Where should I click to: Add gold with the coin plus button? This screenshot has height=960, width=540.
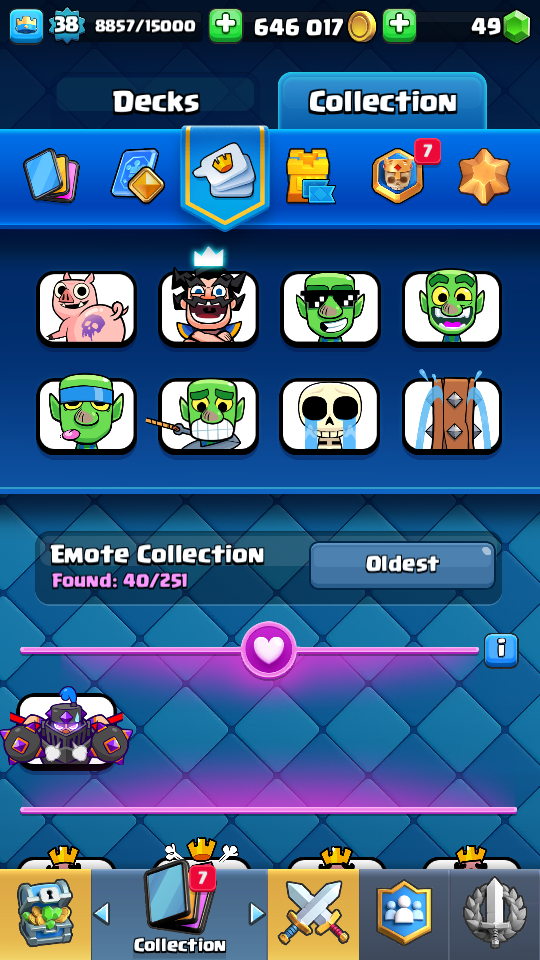[x=399, y=26]
